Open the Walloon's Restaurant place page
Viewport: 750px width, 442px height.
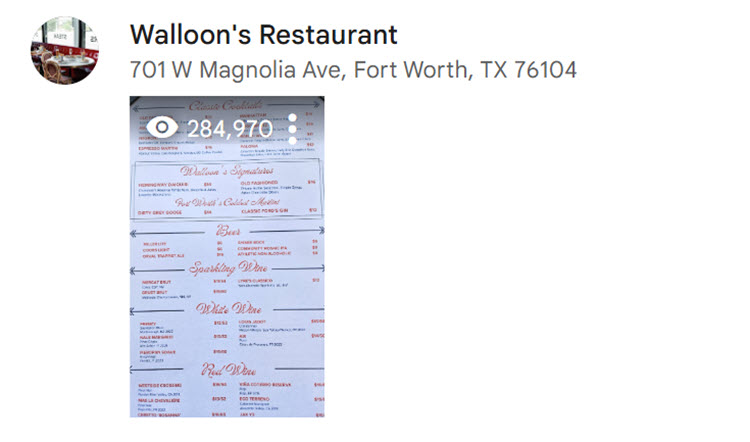point(264,35)
